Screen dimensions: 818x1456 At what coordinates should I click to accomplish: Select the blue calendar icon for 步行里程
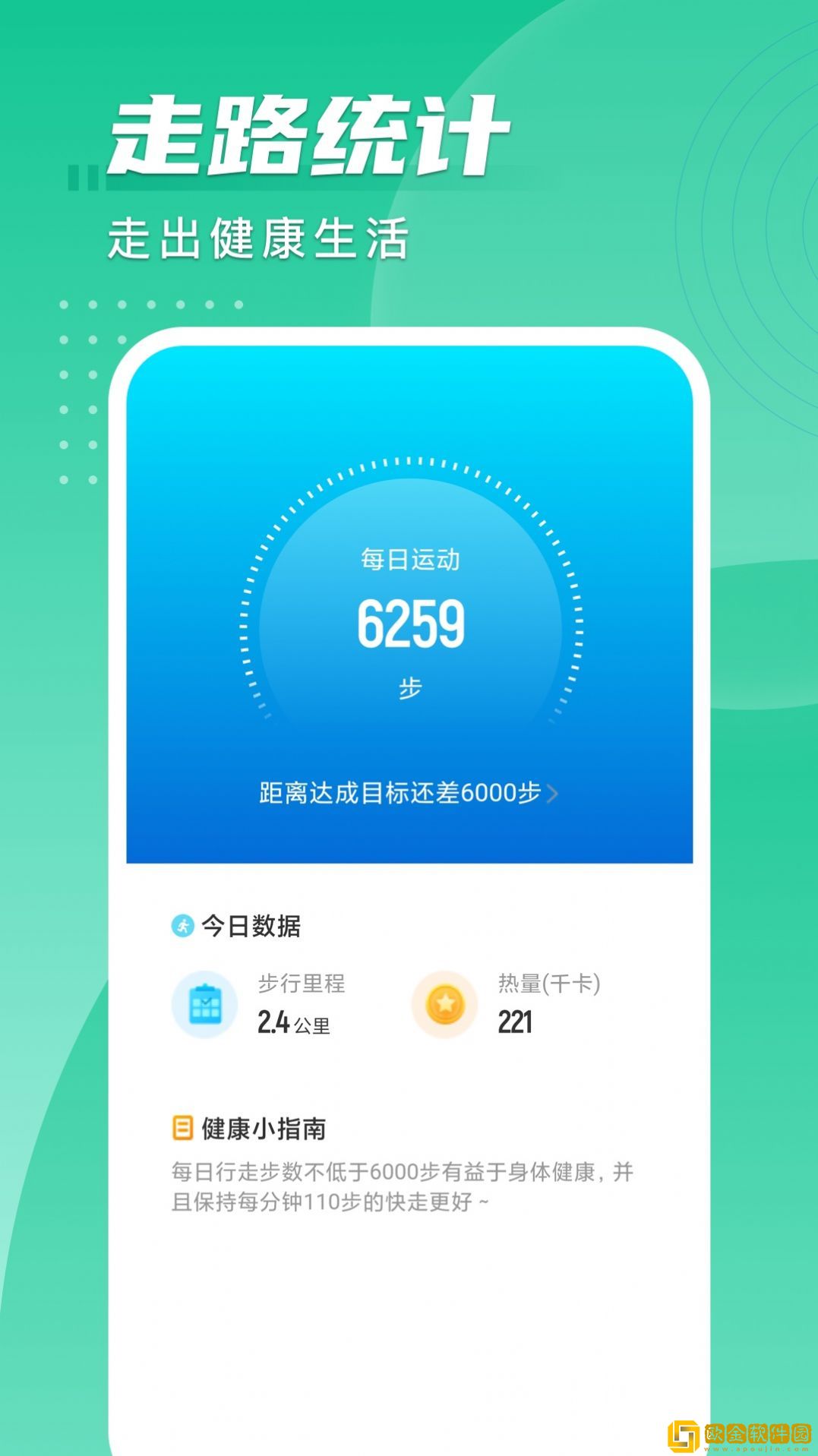click(204, 1004)
